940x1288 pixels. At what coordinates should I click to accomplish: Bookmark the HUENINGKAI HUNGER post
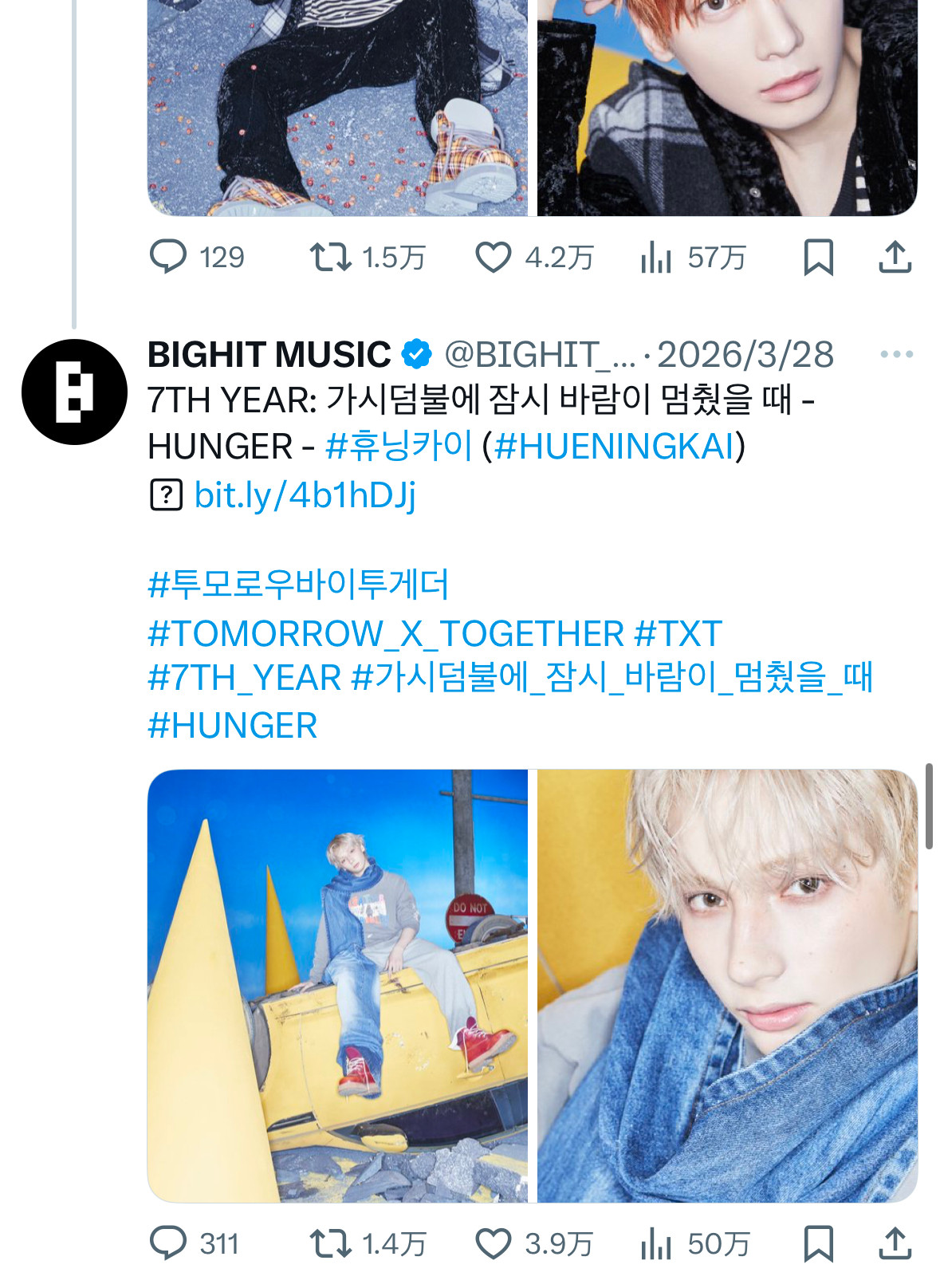pyautogui.click(x=818, y=1243)
